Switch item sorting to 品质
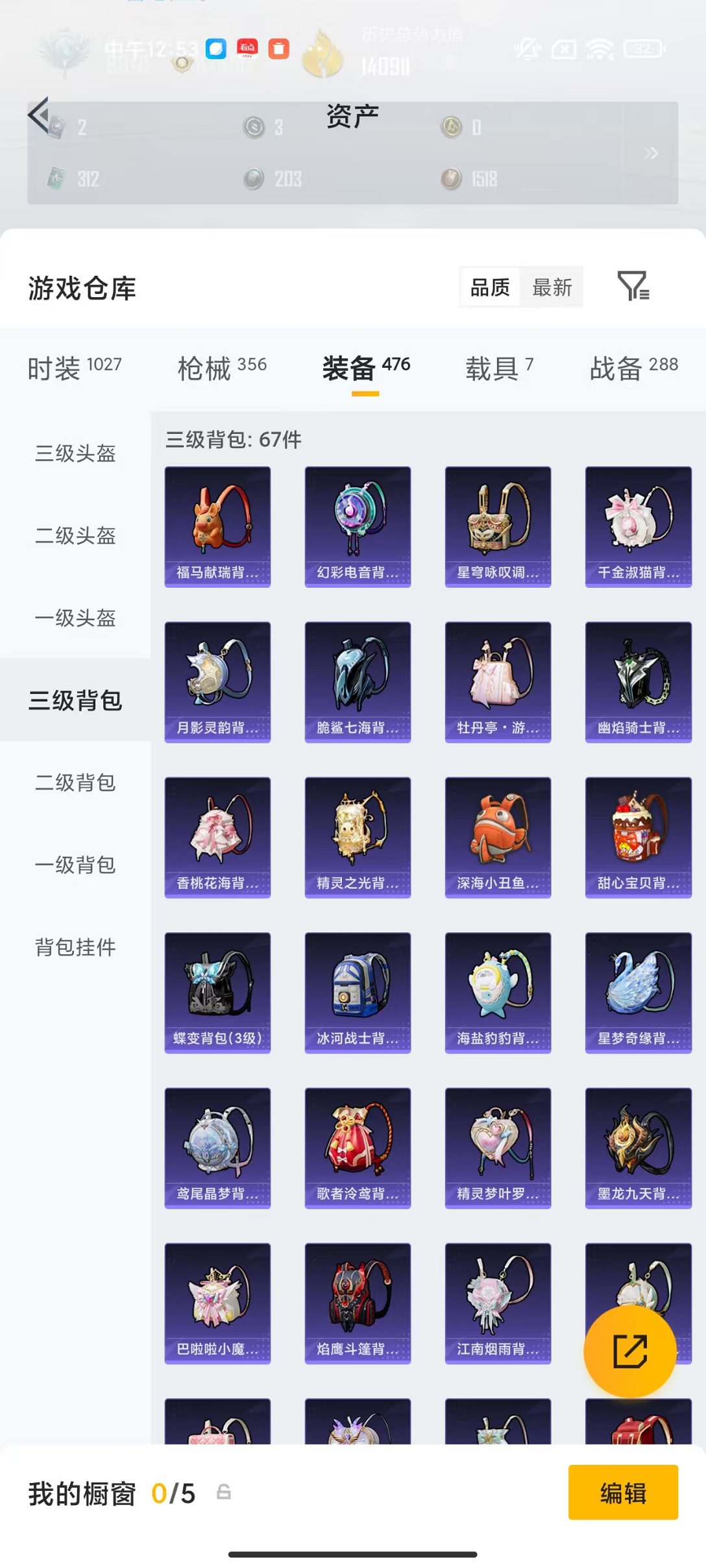706x1568 pixels. coord(491,287)
